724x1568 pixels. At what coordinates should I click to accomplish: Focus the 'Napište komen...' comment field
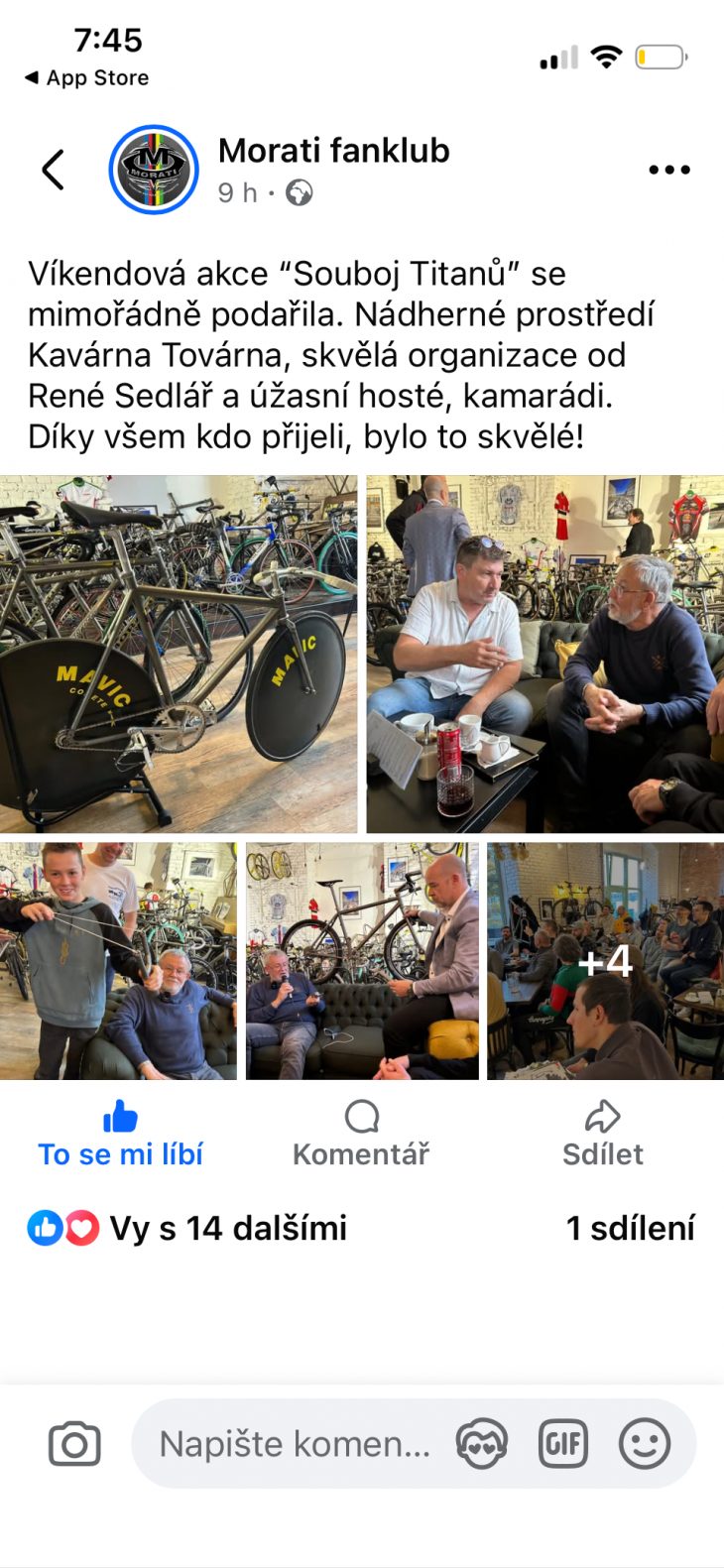coord(295,1444)
